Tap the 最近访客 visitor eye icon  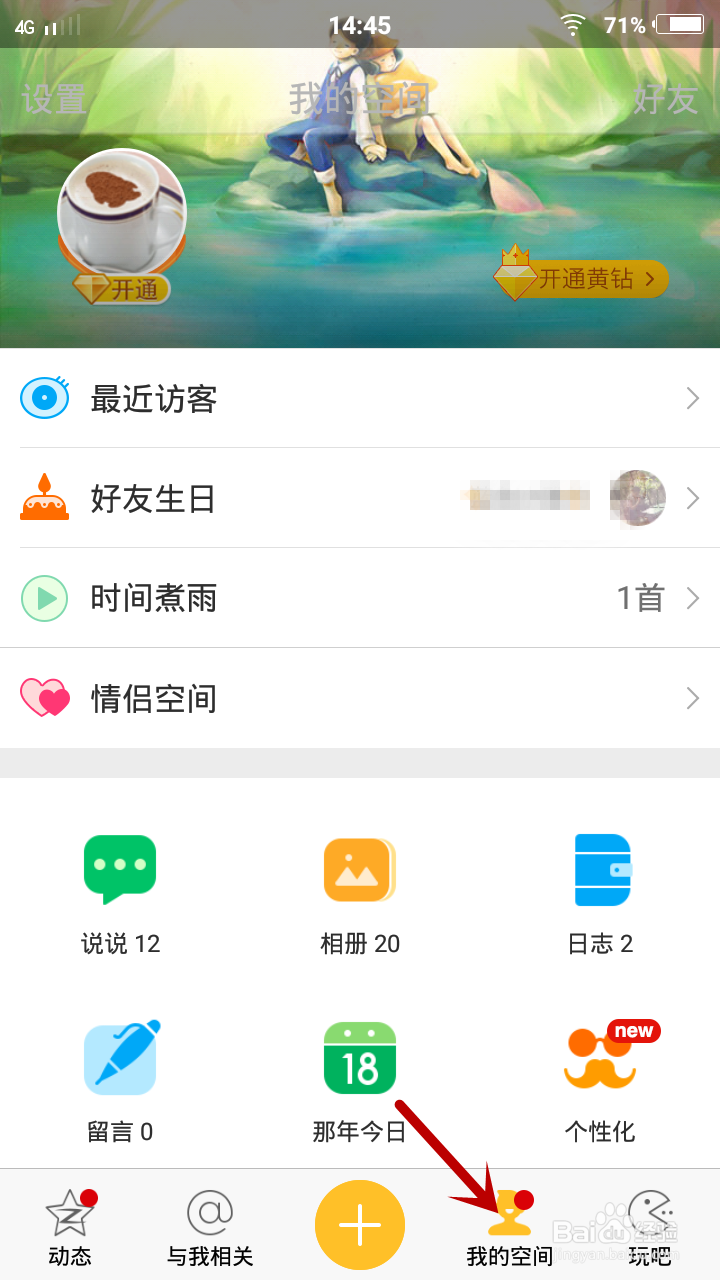tap(44, 398)
